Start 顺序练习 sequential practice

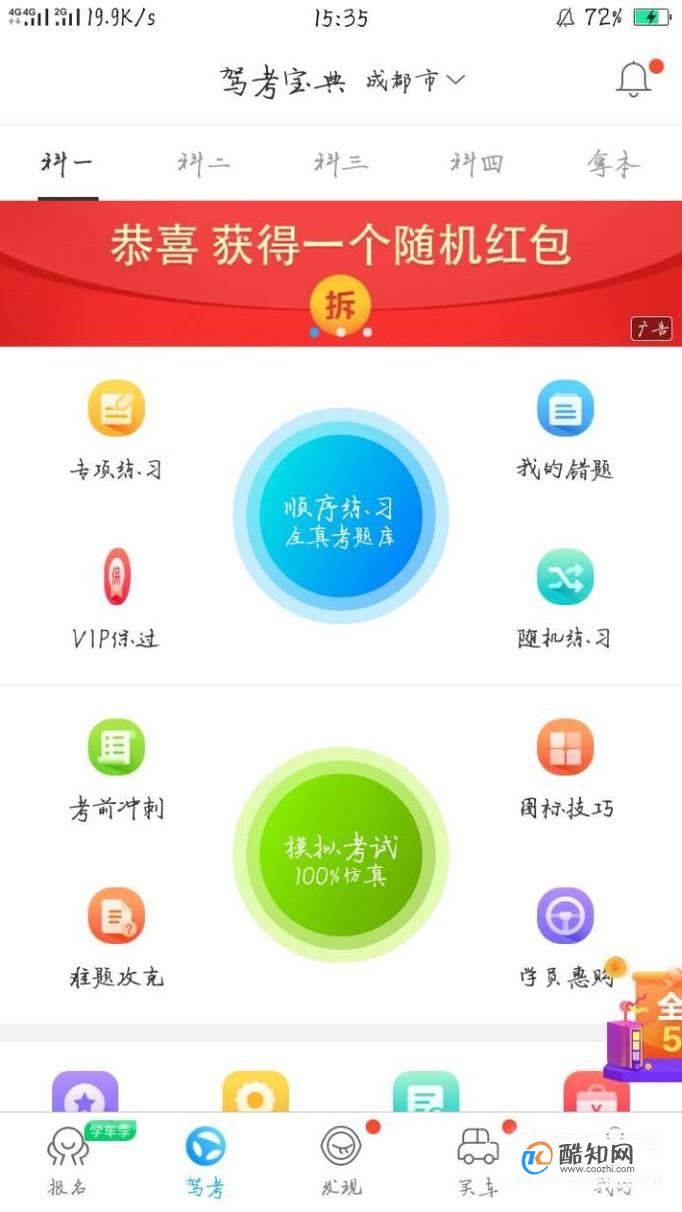click(x=340, y=516)
